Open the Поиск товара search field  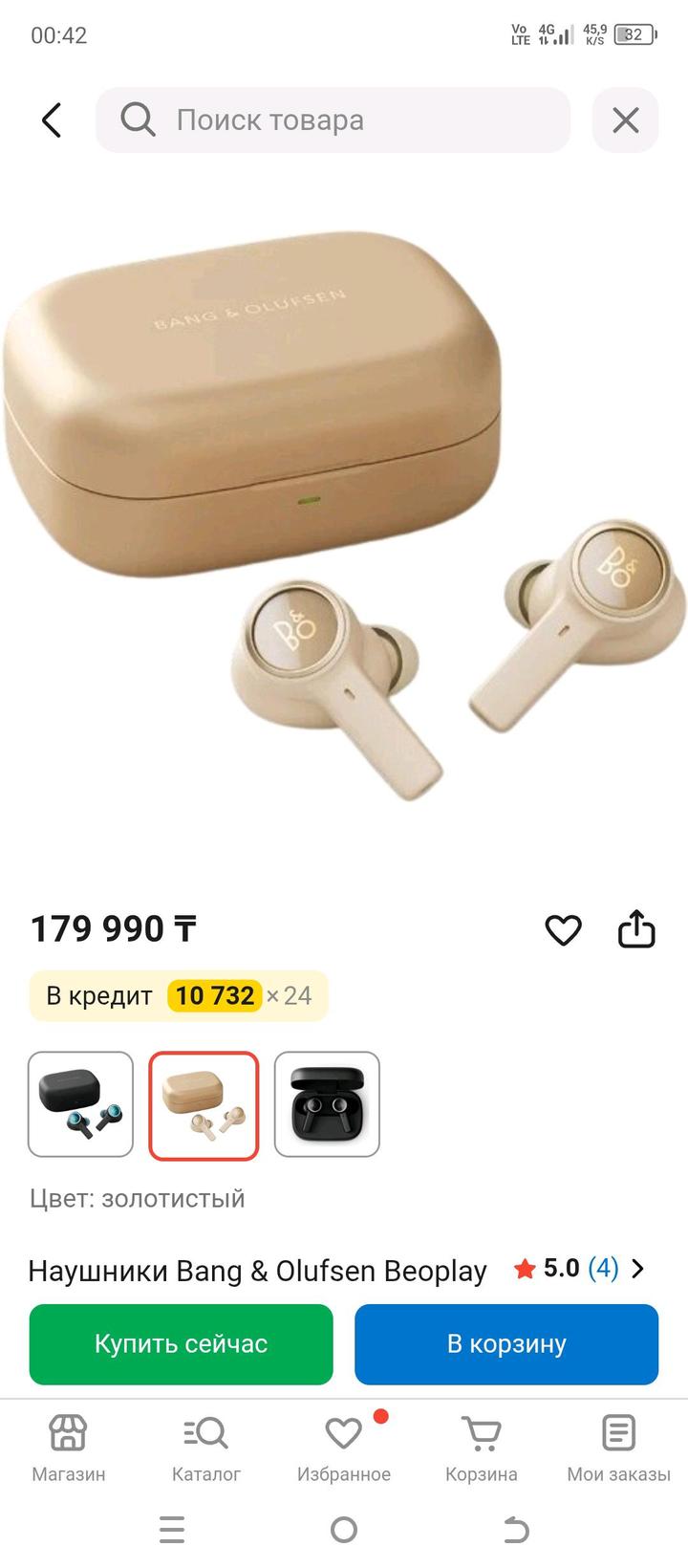(333, 120)
